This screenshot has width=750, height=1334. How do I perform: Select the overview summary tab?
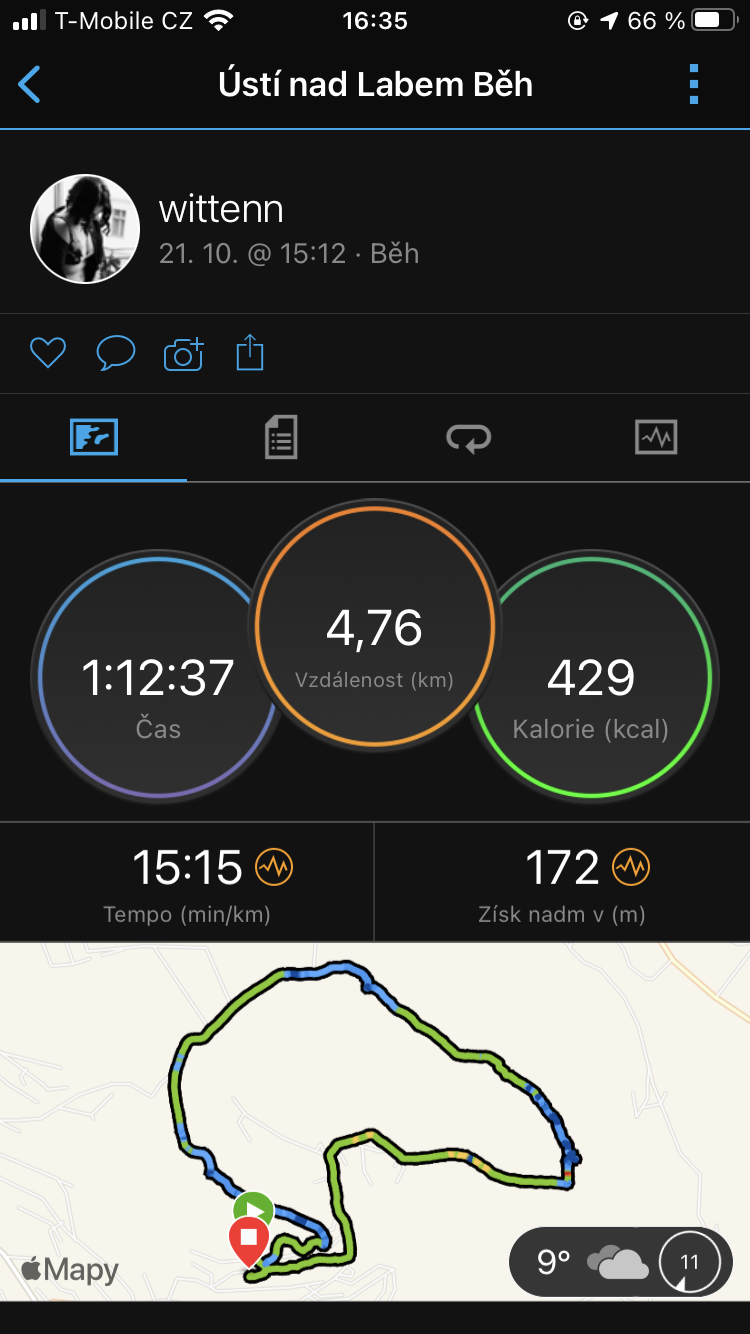click(94, 438)
